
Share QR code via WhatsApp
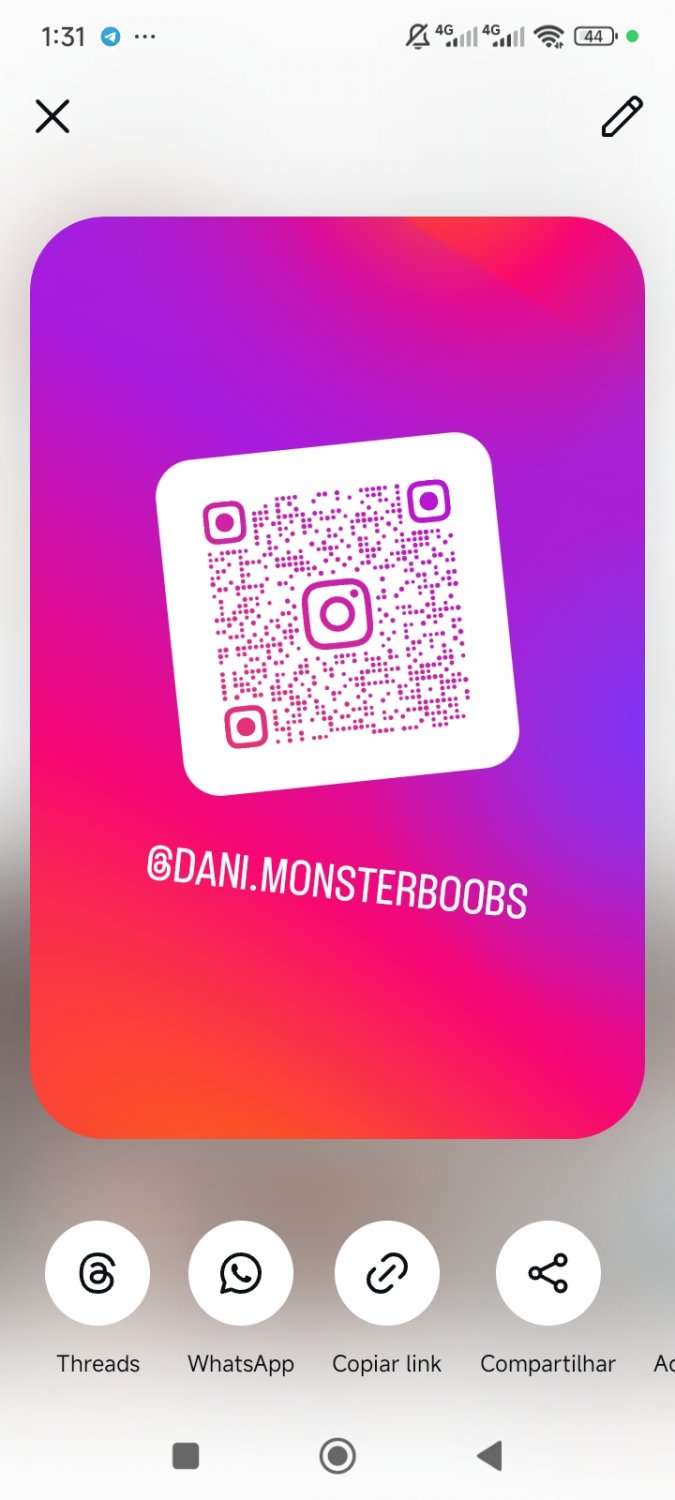point(241,1273)
